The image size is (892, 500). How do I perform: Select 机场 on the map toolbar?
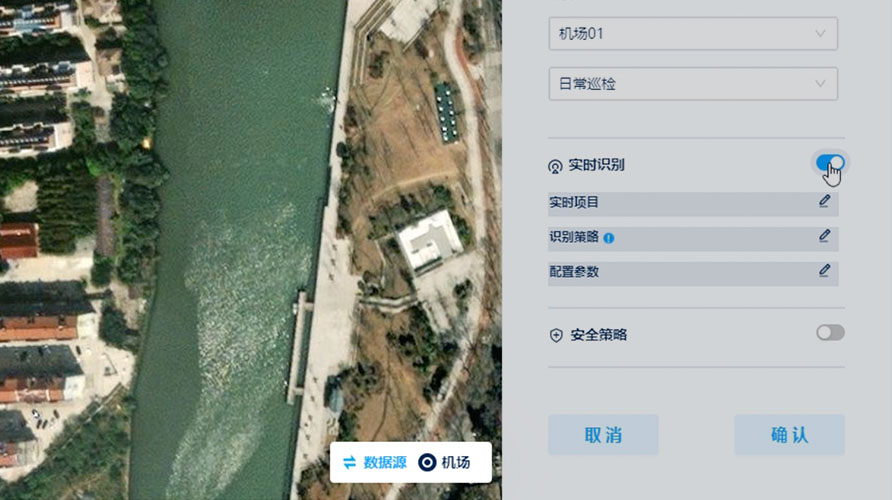tap(444, 462)
